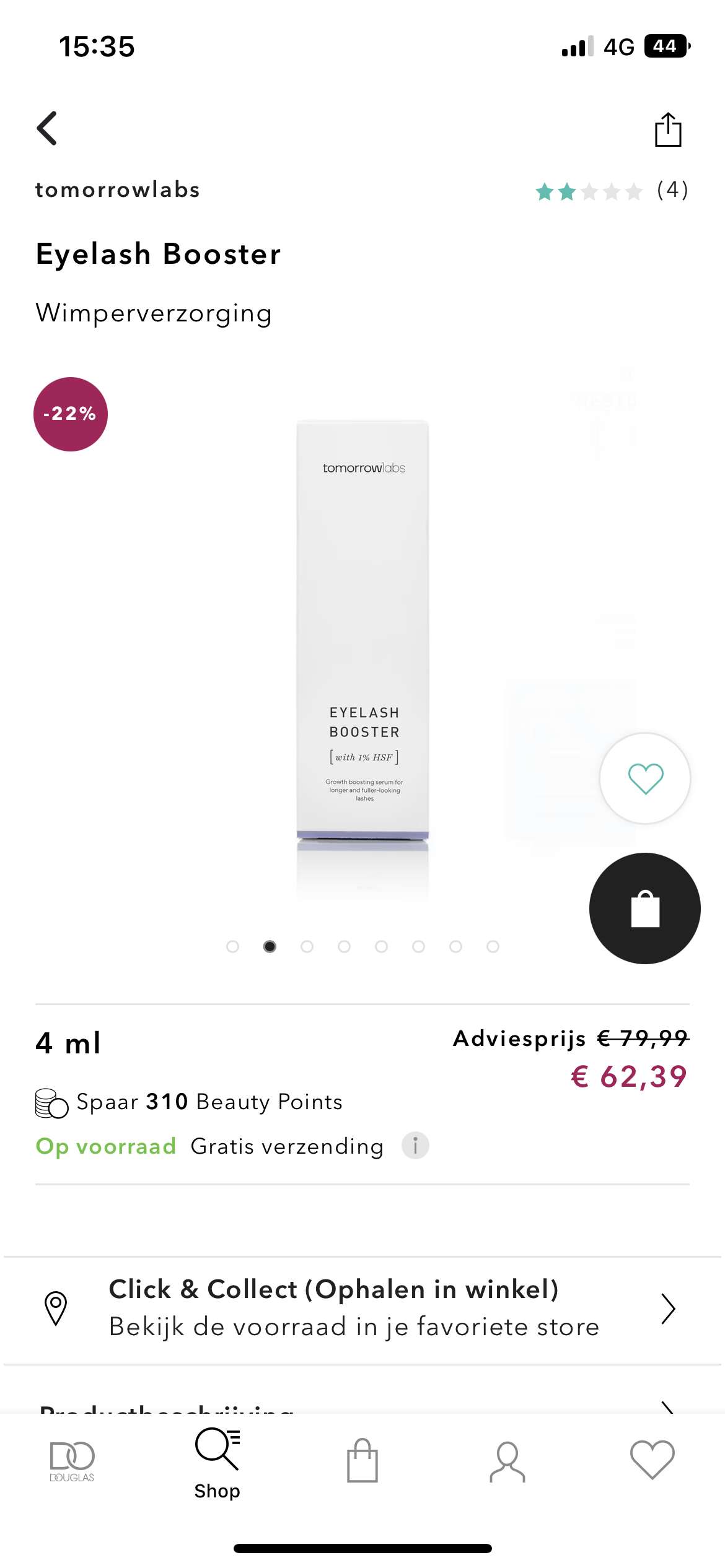This screenshot has width=725, height=1568.
Task: Go to Douglas home tab
Action: [x=72, y=1461]
